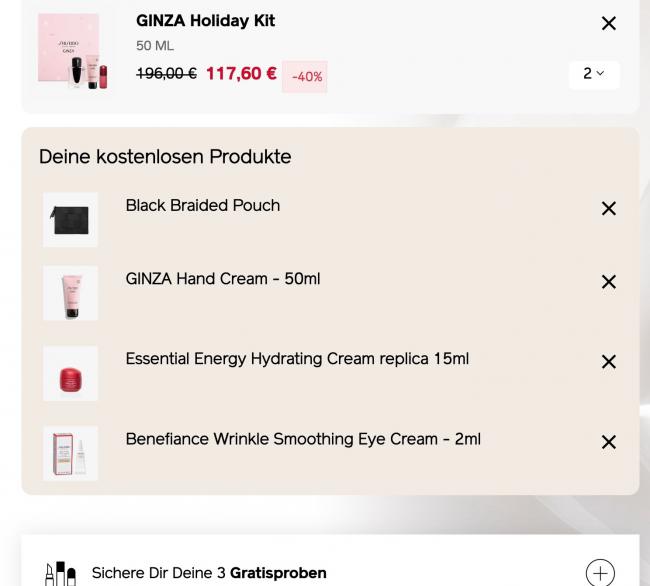Open GINZA Holiday Kit product image
This screenshot has width=650, height=586.
click(x=69, y=53)
